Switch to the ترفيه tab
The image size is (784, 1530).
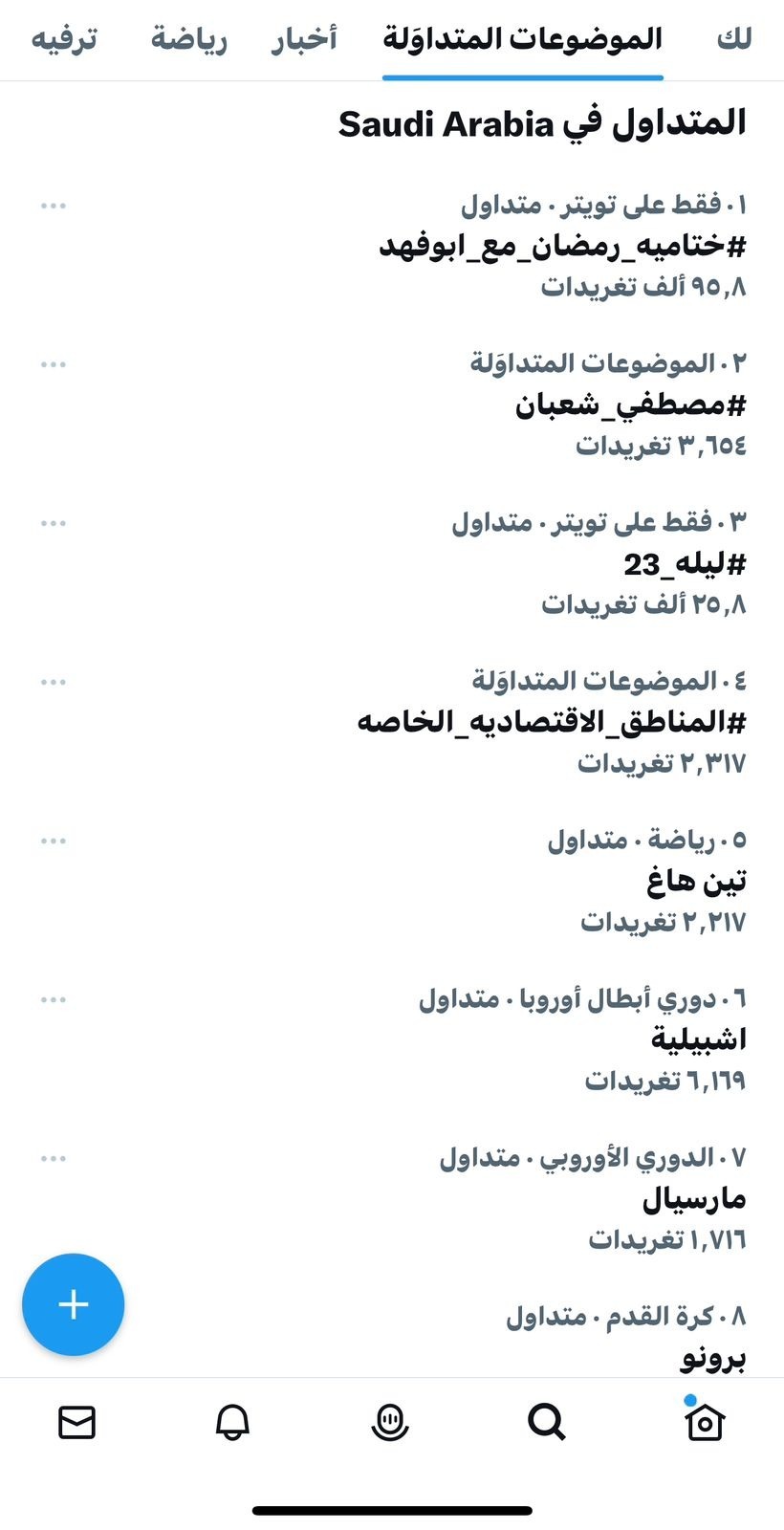[64, 39]
